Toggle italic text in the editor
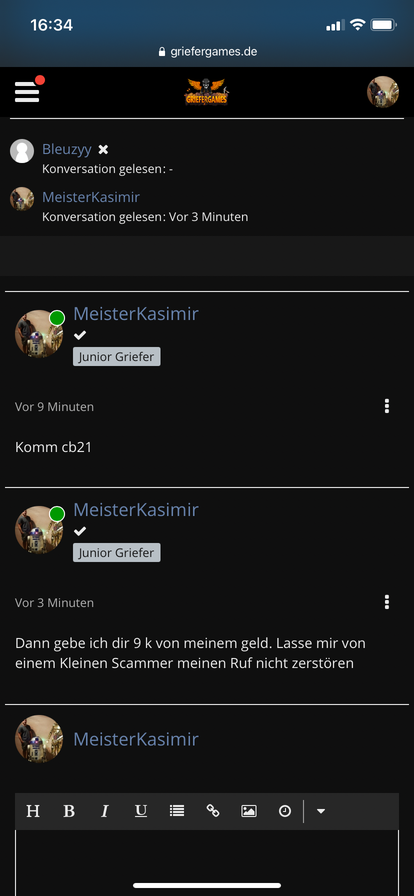Screen dimensions: 414x896 105,811
